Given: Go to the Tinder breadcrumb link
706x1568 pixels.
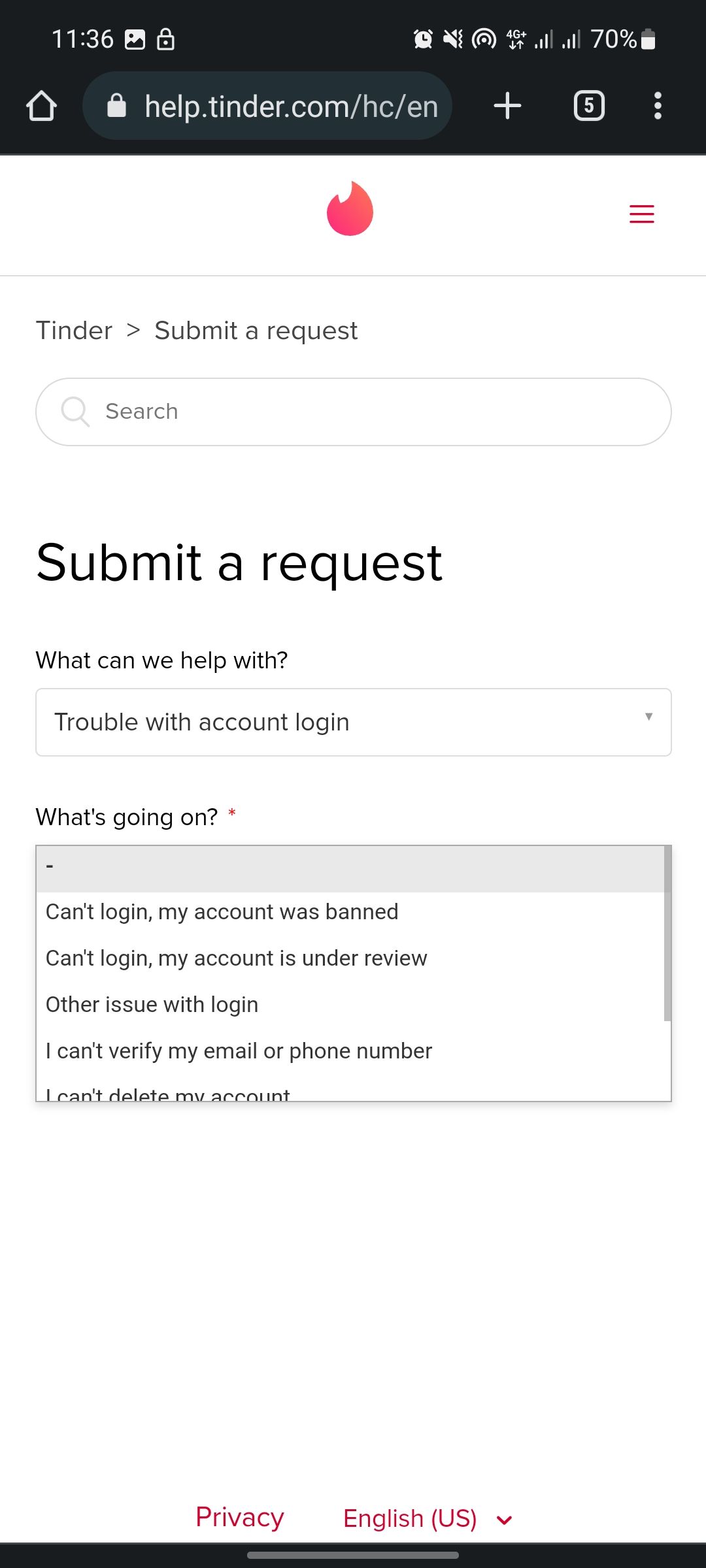Looking at the screenshot, I should [x=73, y=330].
